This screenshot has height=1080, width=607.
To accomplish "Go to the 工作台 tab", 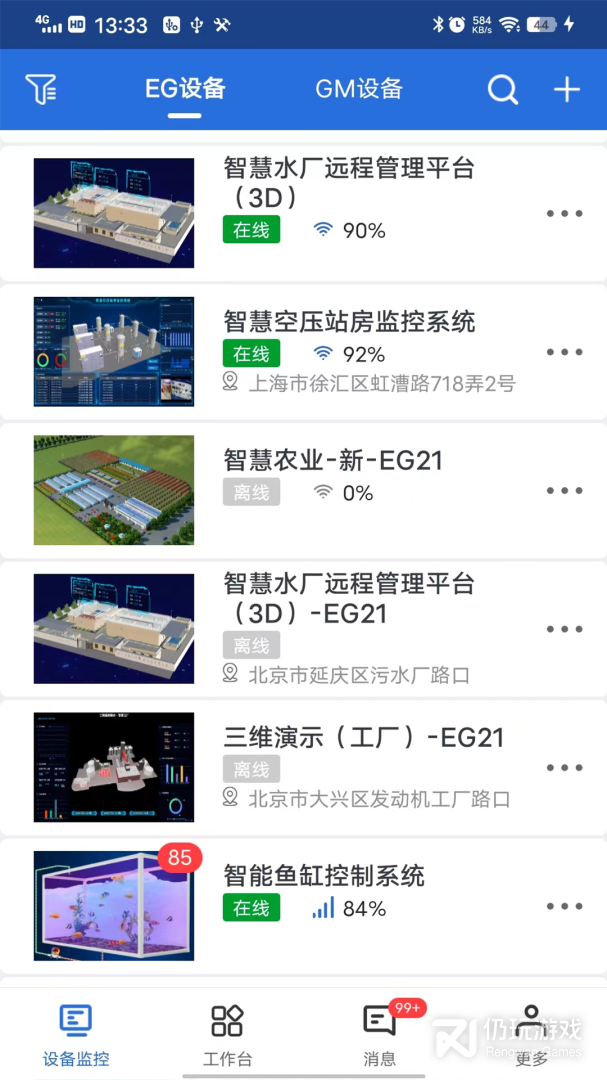I will [227, 1035].
